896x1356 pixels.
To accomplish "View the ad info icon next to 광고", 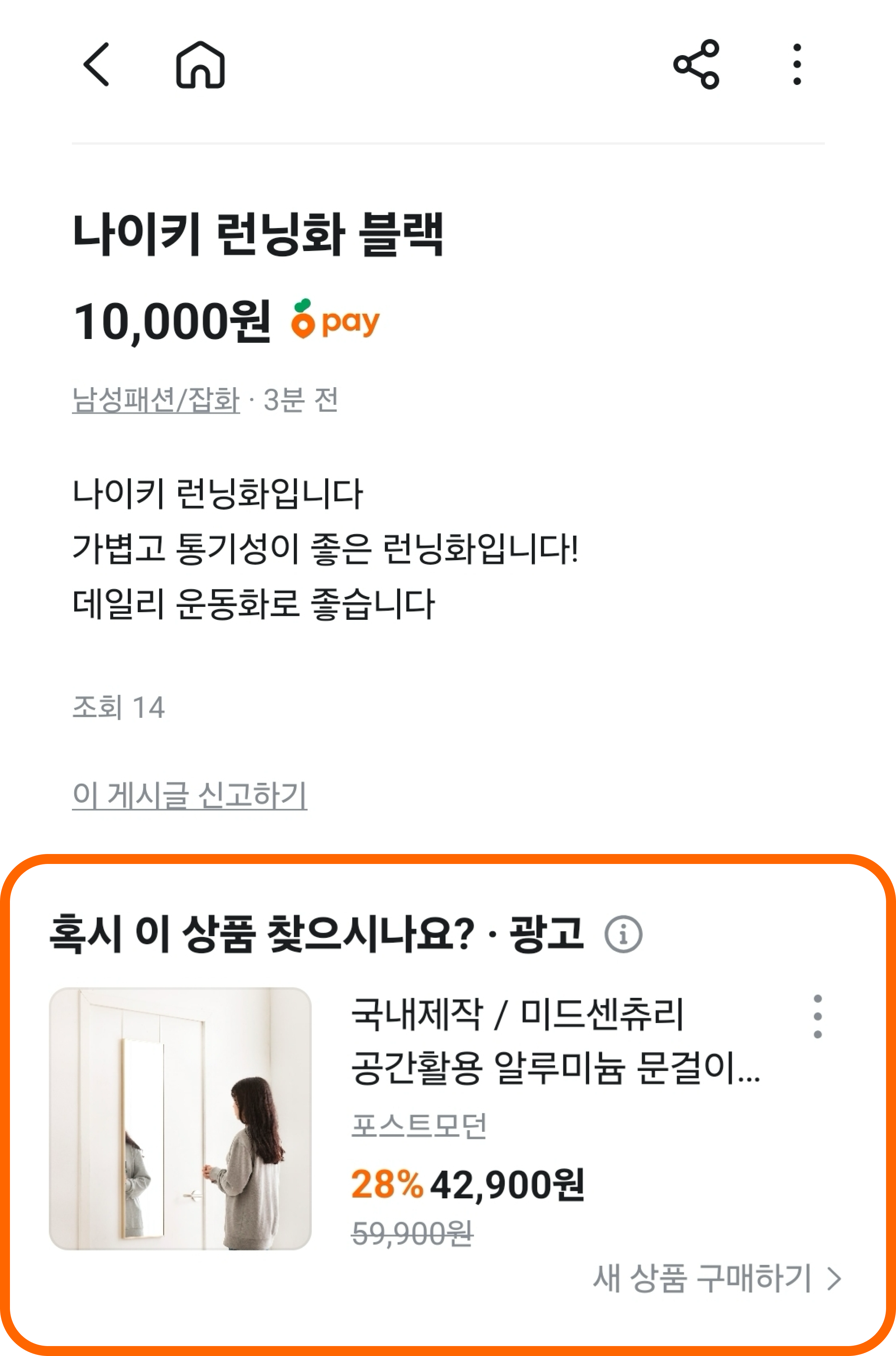I will click(623, 935).
